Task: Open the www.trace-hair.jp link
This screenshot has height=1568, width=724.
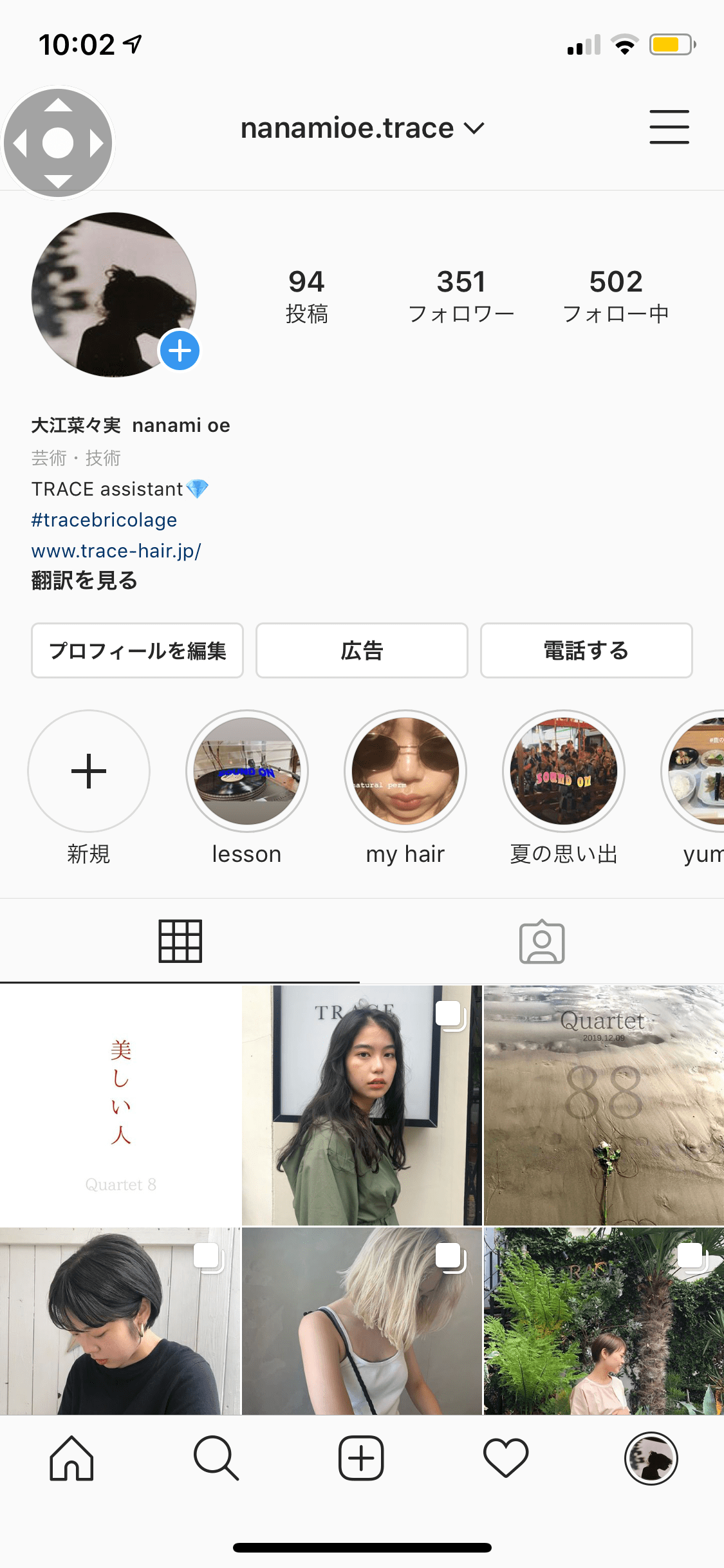Action: [116, 551]
